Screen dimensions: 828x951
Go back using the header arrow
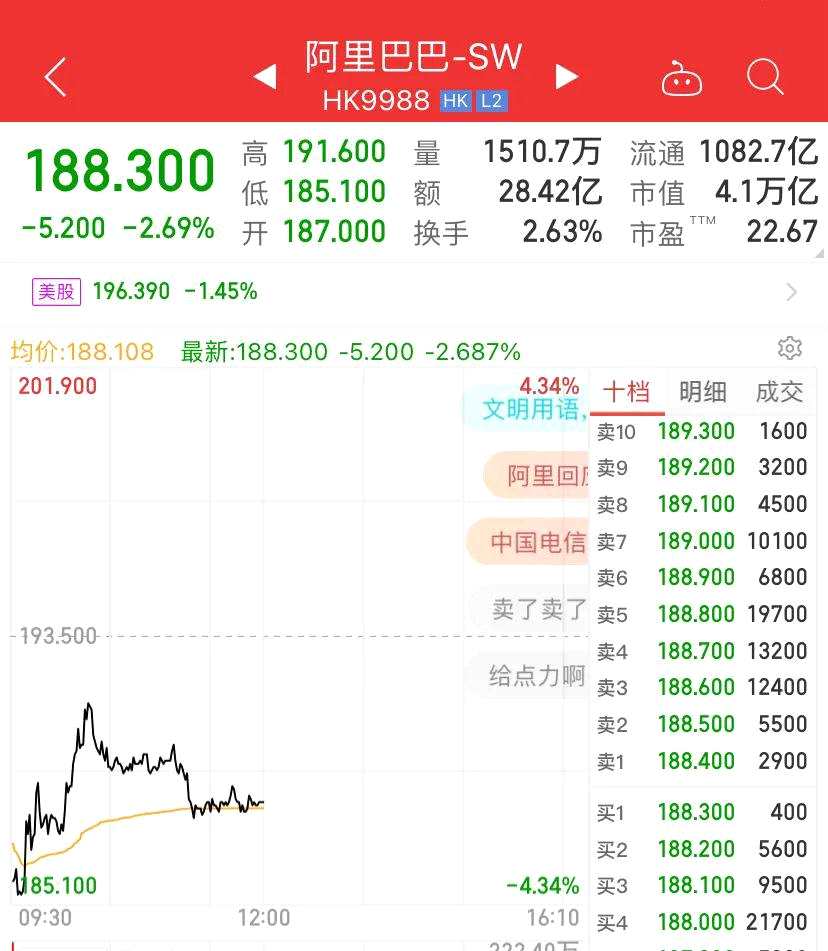(x=55, y=77)
